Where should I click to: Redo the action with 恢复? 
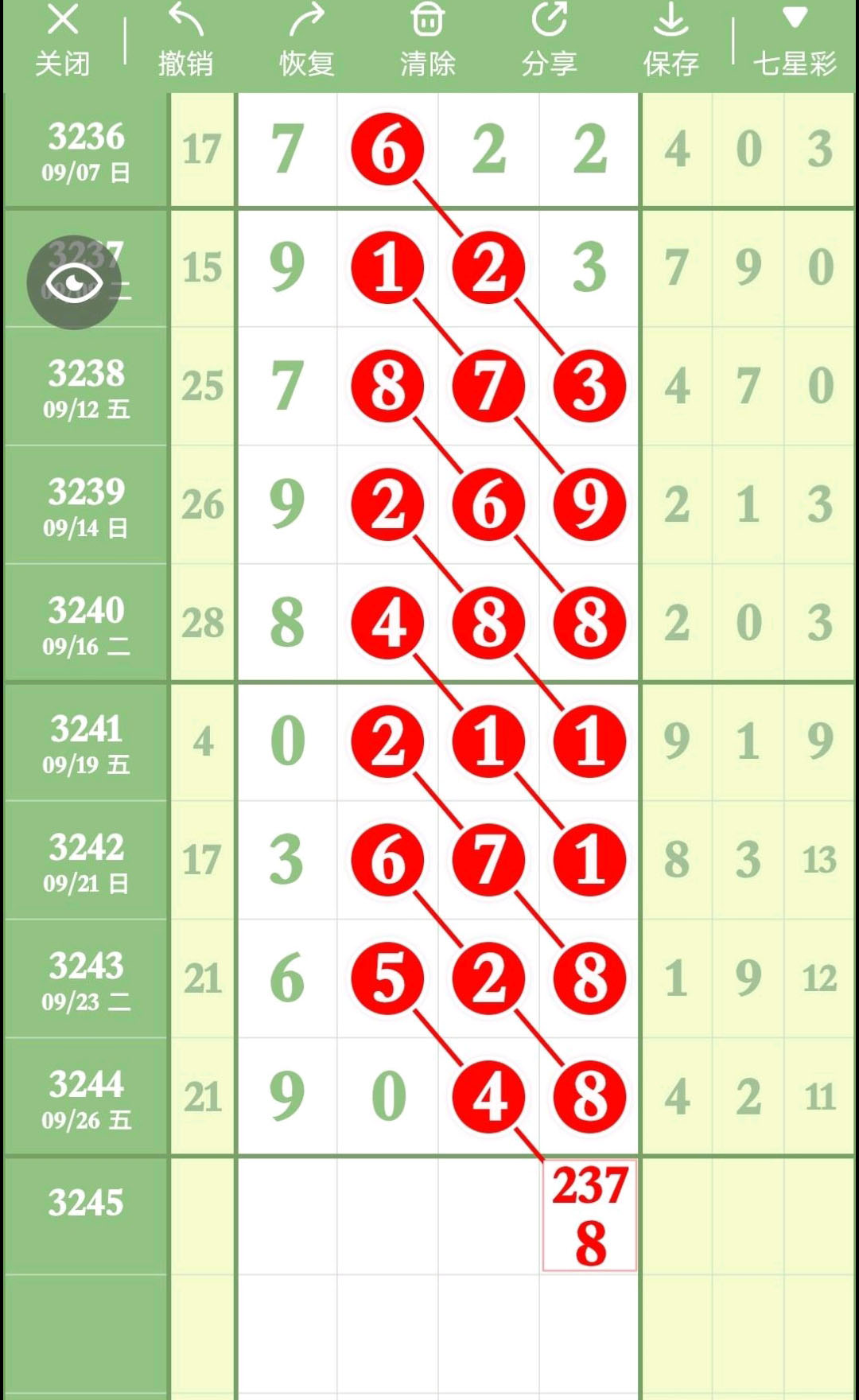click(x=307, y=41)
